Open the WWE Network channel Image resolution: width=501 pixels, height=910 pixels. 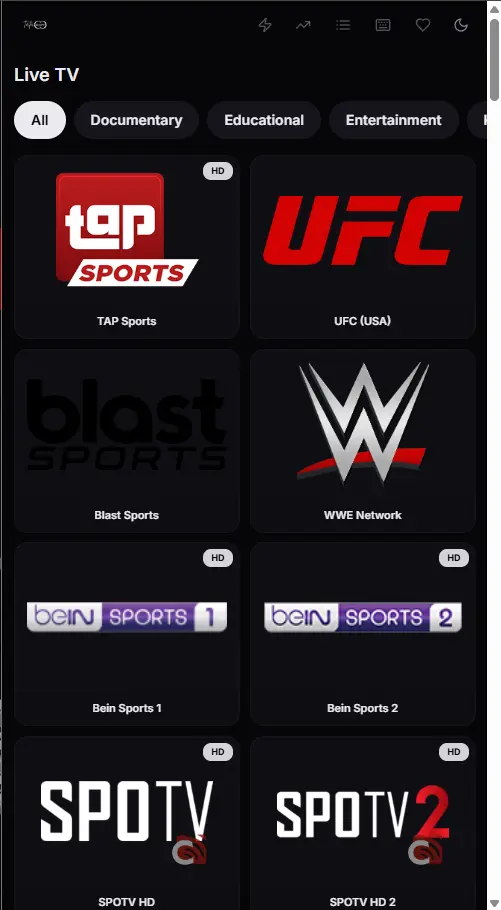coord(363,440)
